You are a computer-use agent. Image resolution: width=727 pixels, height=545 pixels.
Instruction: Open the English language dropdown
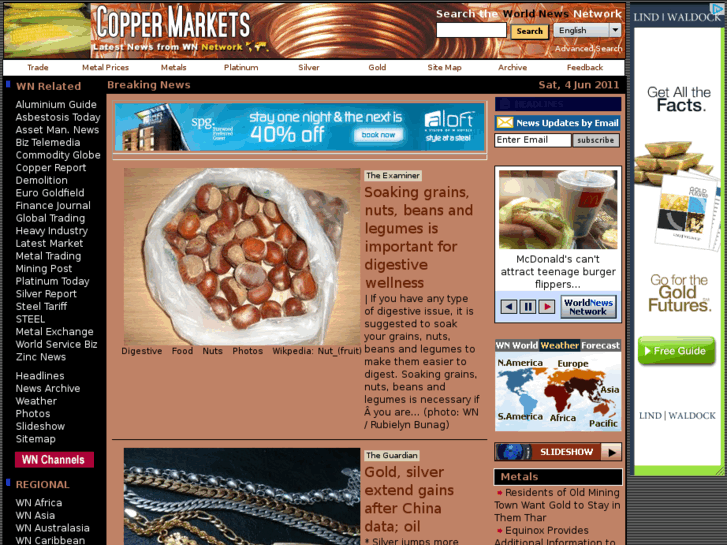(587, 31)
